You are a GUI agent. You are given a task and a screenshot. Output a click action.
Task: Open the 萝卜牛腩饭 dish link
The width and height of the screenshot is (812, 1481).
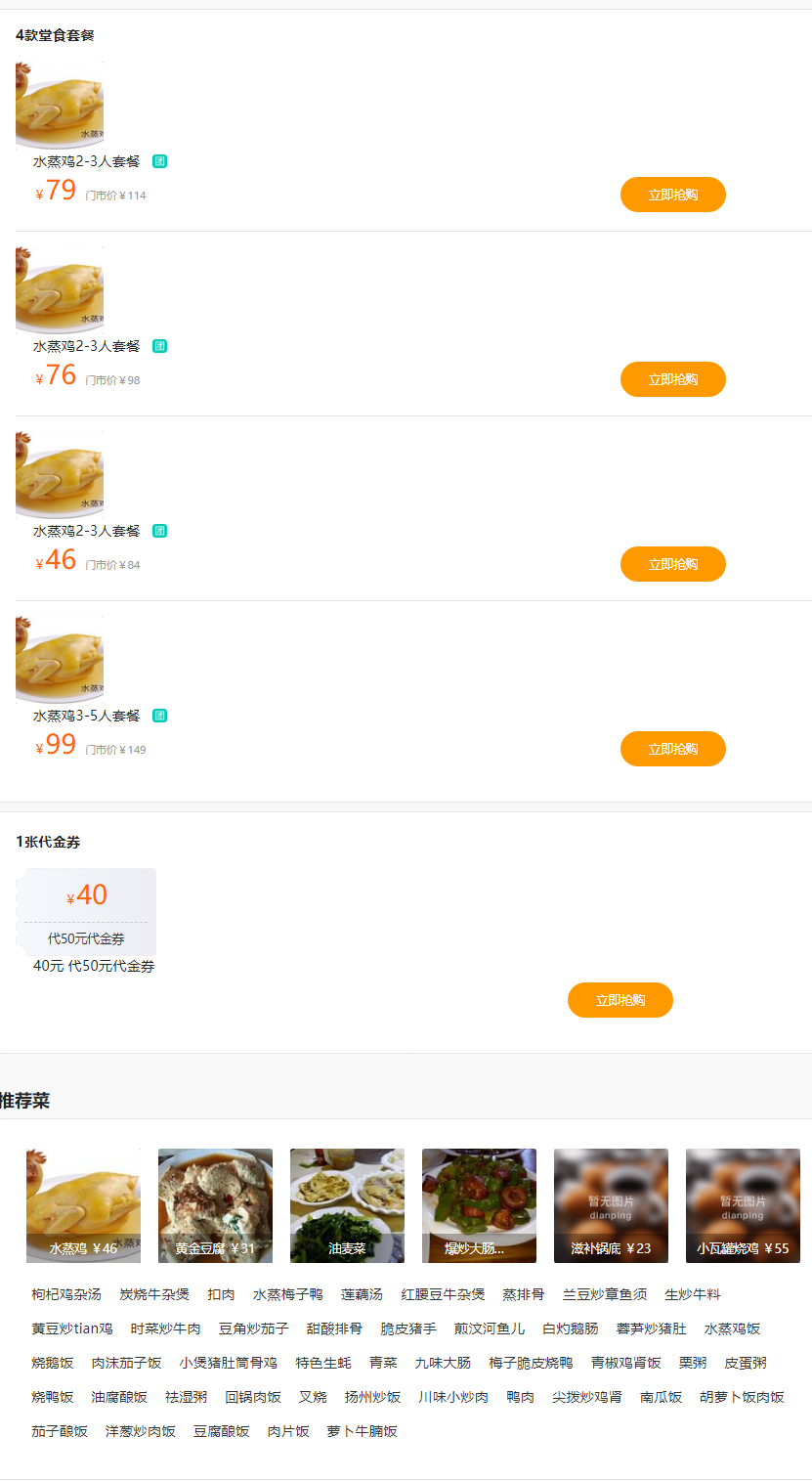point(362,1431)
